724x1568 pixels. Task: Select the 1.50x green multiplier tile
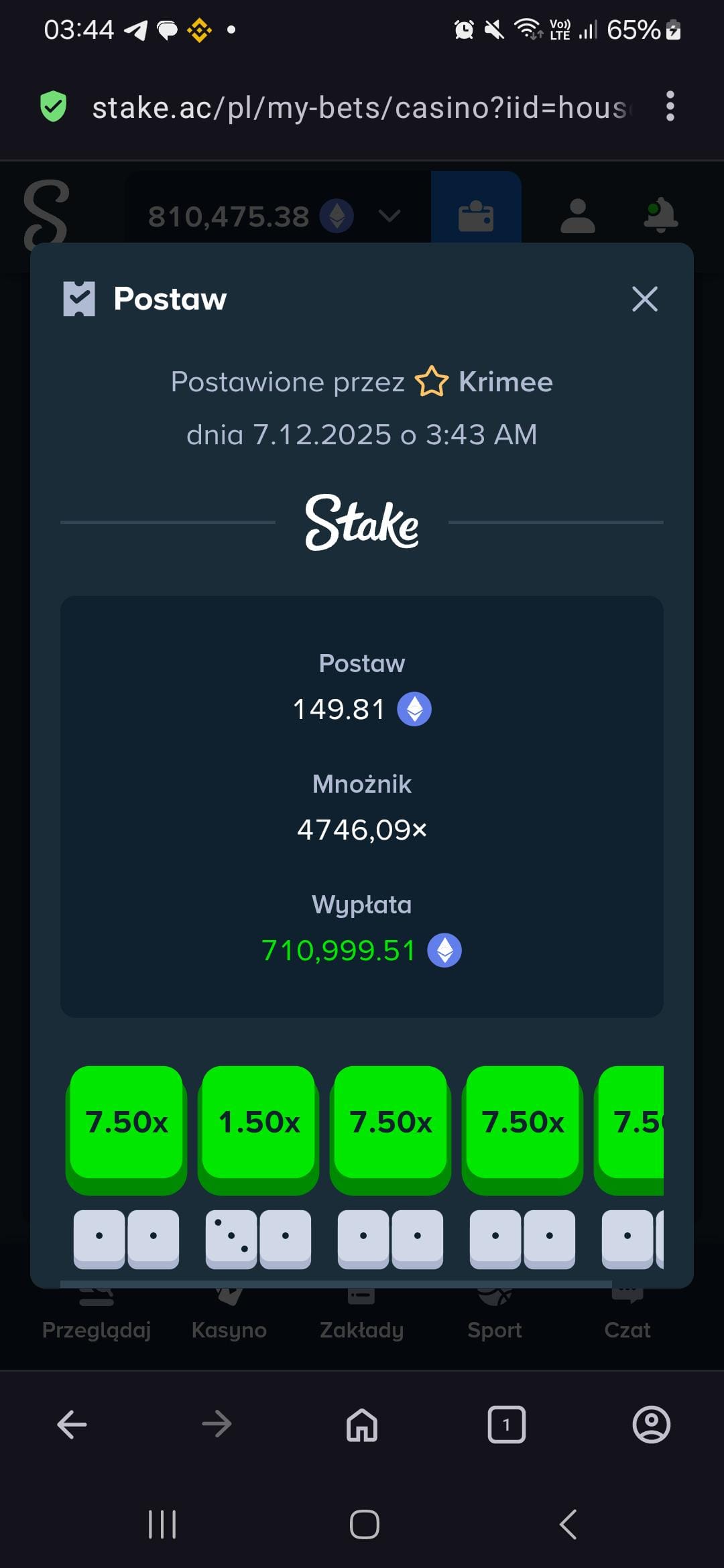258,1124
